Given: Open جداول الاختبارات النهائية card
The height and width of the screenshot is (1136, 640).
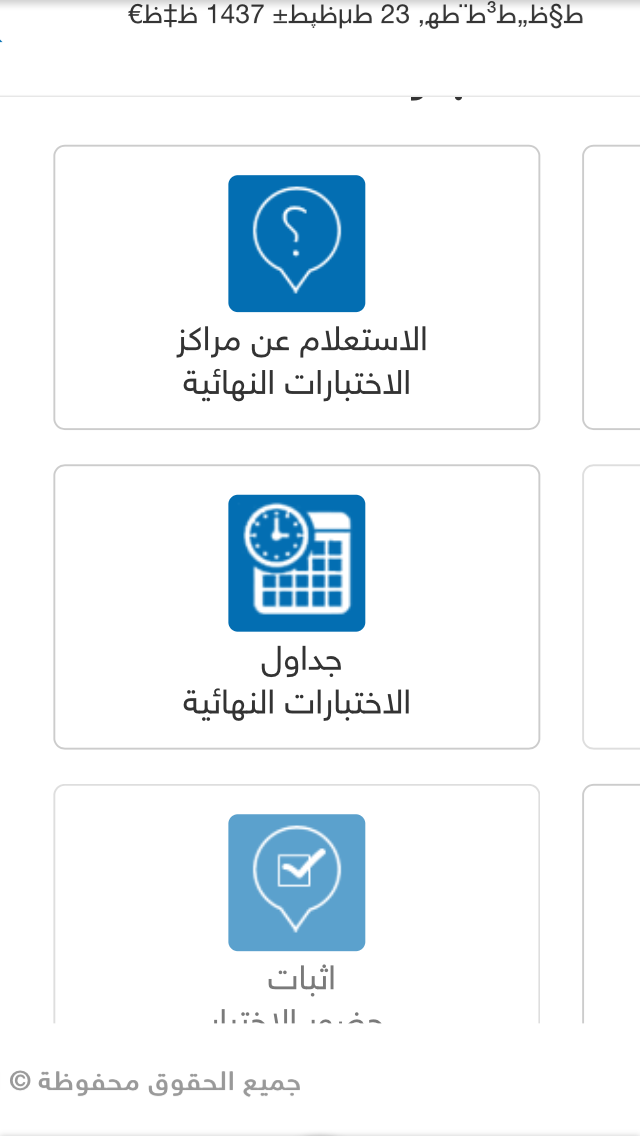Looking at the screenshot, I should click(x=296, y=607).
